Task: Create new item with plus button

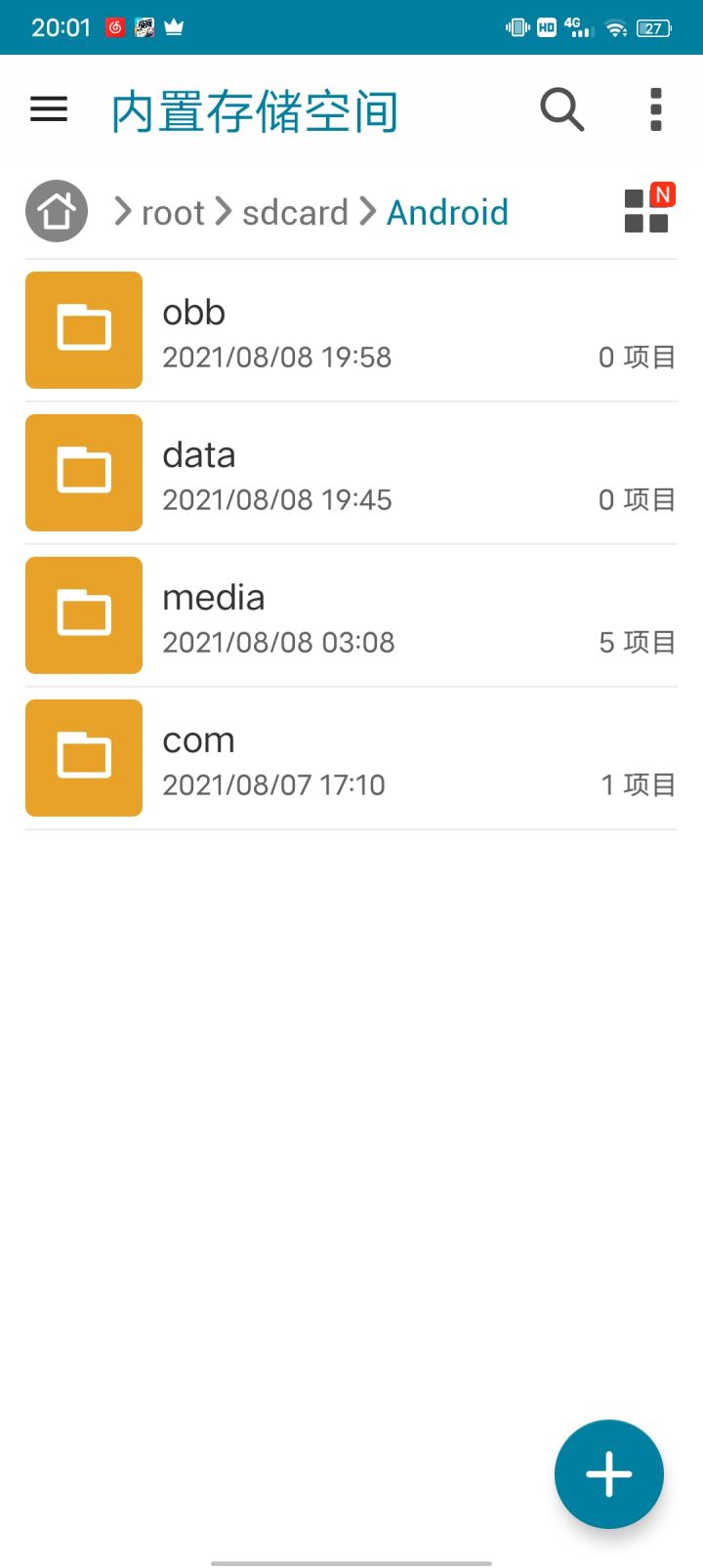Action: pyautogui.click(x=609, y=1473)
